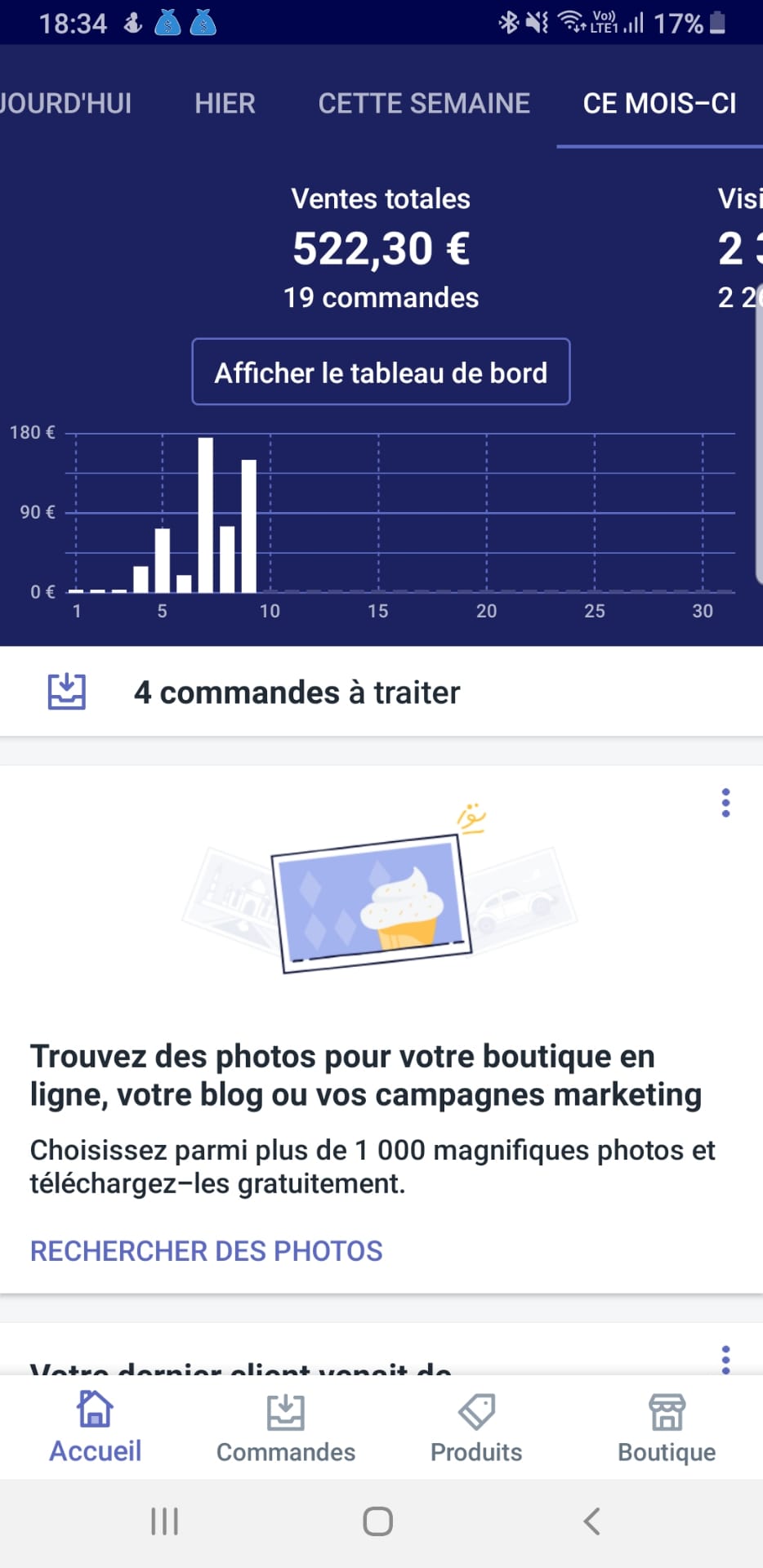Open overflow menu on last client card

click(725, 1359)
